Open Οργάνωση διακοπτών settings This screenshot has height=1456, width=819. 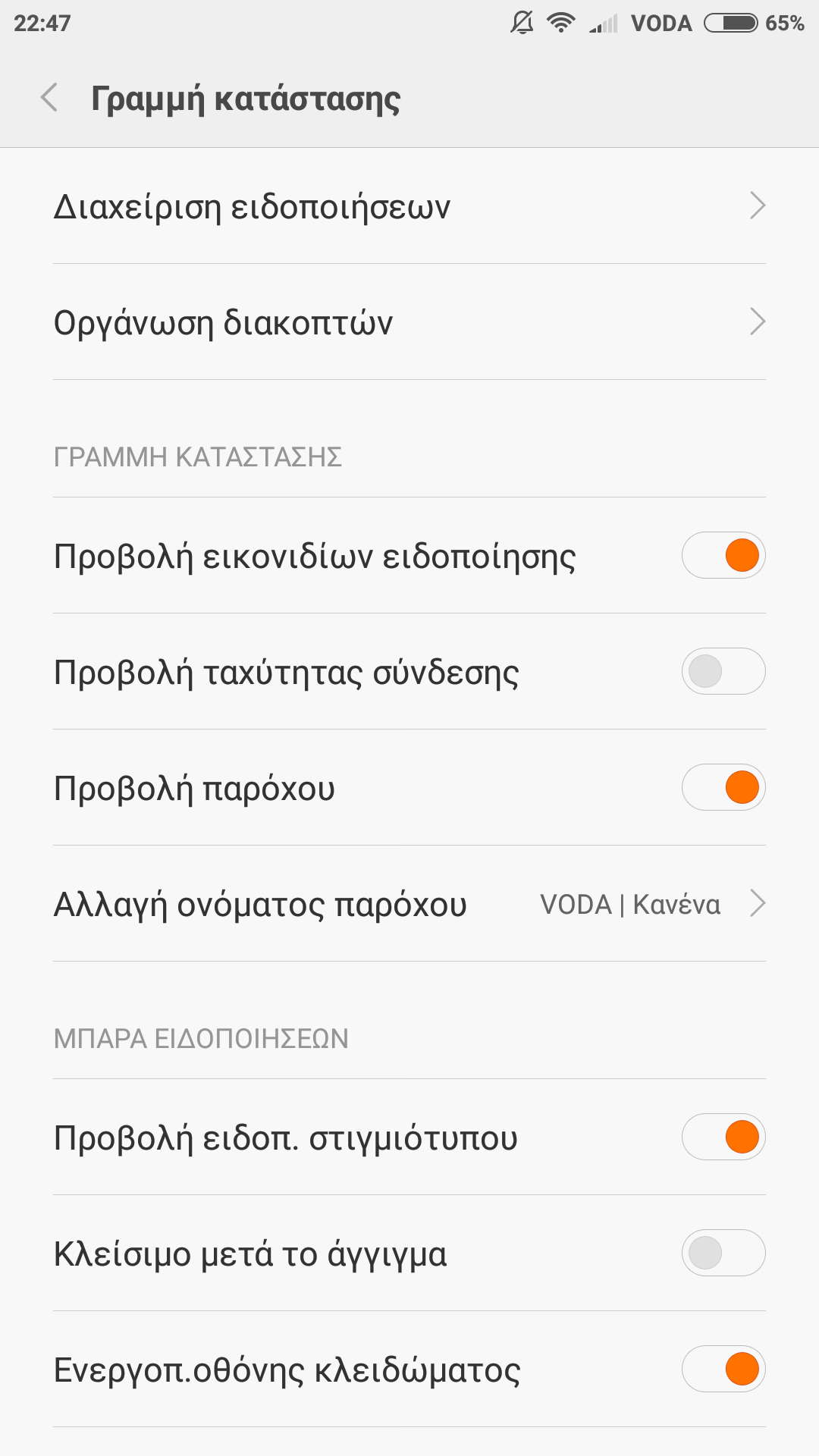click(409, 322)
